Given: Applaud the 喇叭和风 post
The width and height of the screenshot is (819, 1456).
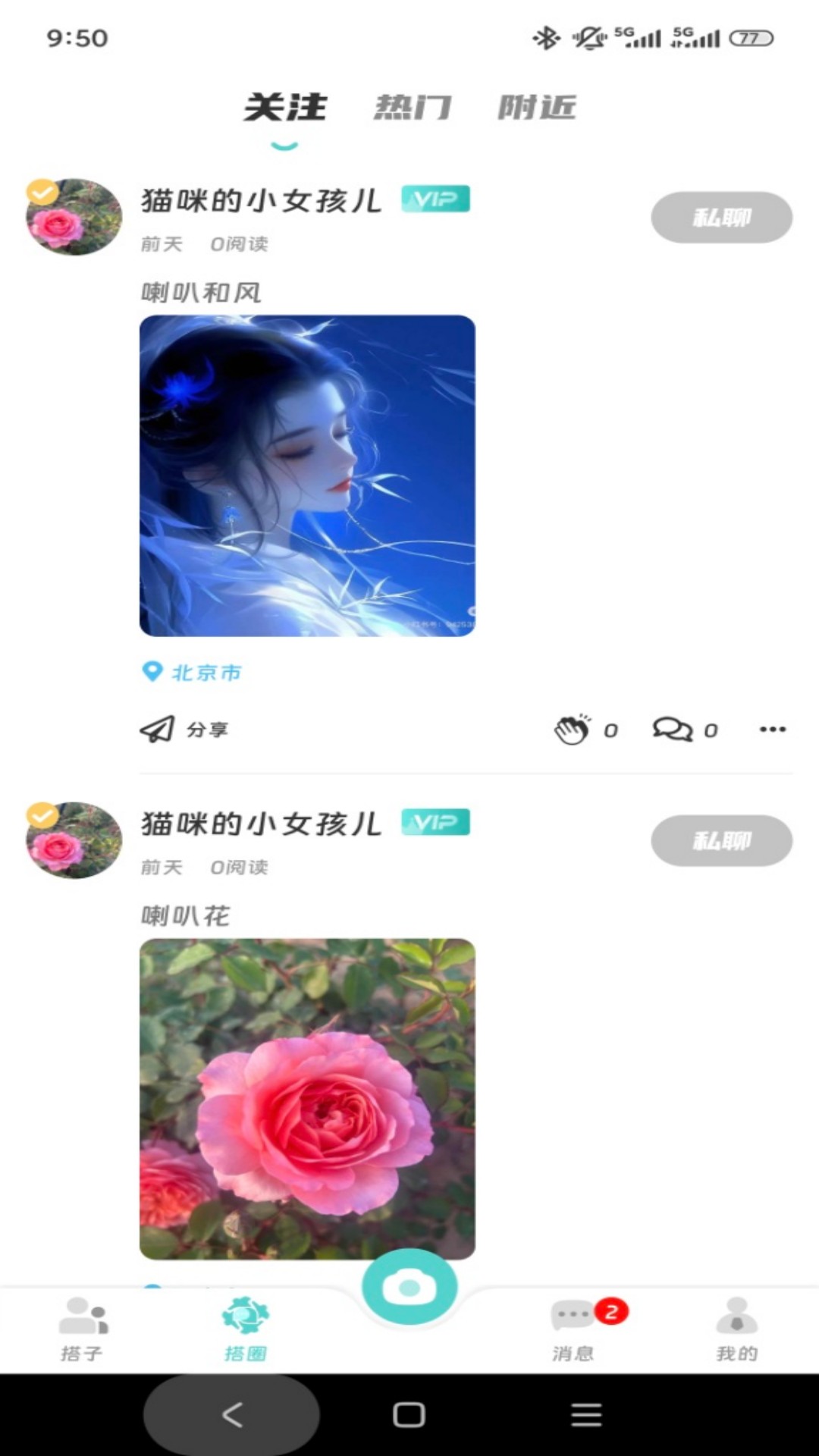Looking at the screenshot, I should coord(573,730).
